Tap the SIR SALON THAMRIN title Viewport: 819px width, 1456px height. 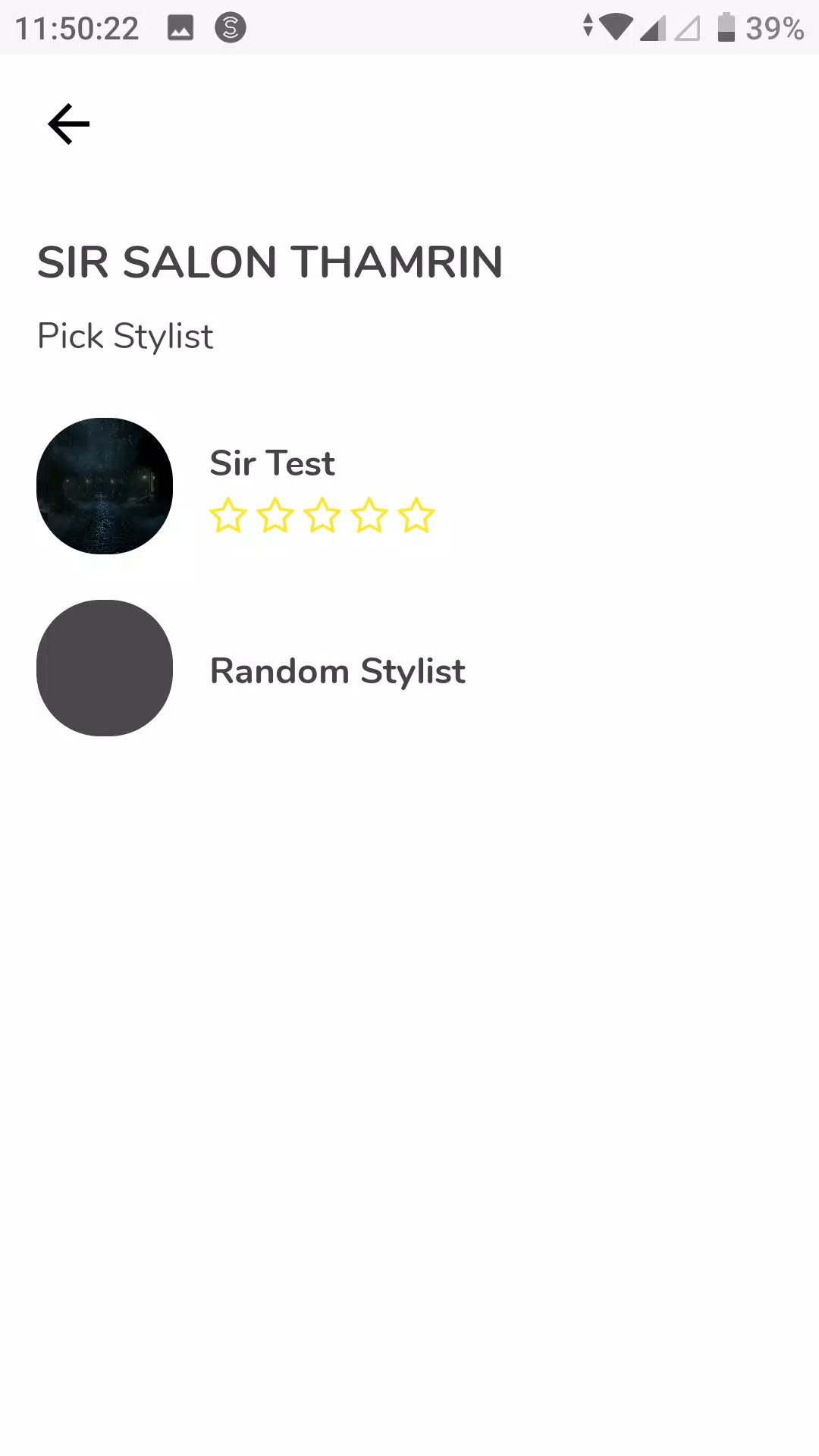[270, 262]
